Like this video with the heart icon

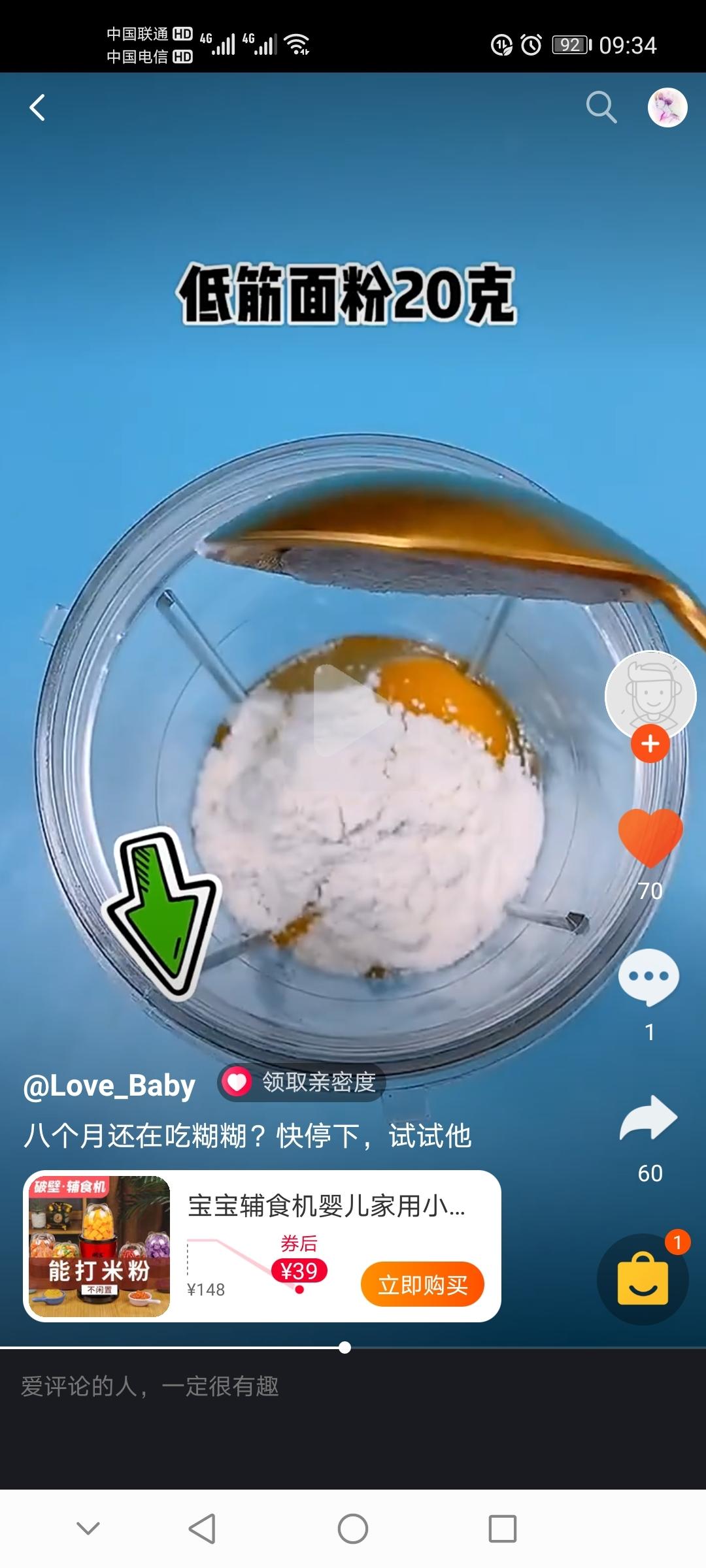click(650, 838)
